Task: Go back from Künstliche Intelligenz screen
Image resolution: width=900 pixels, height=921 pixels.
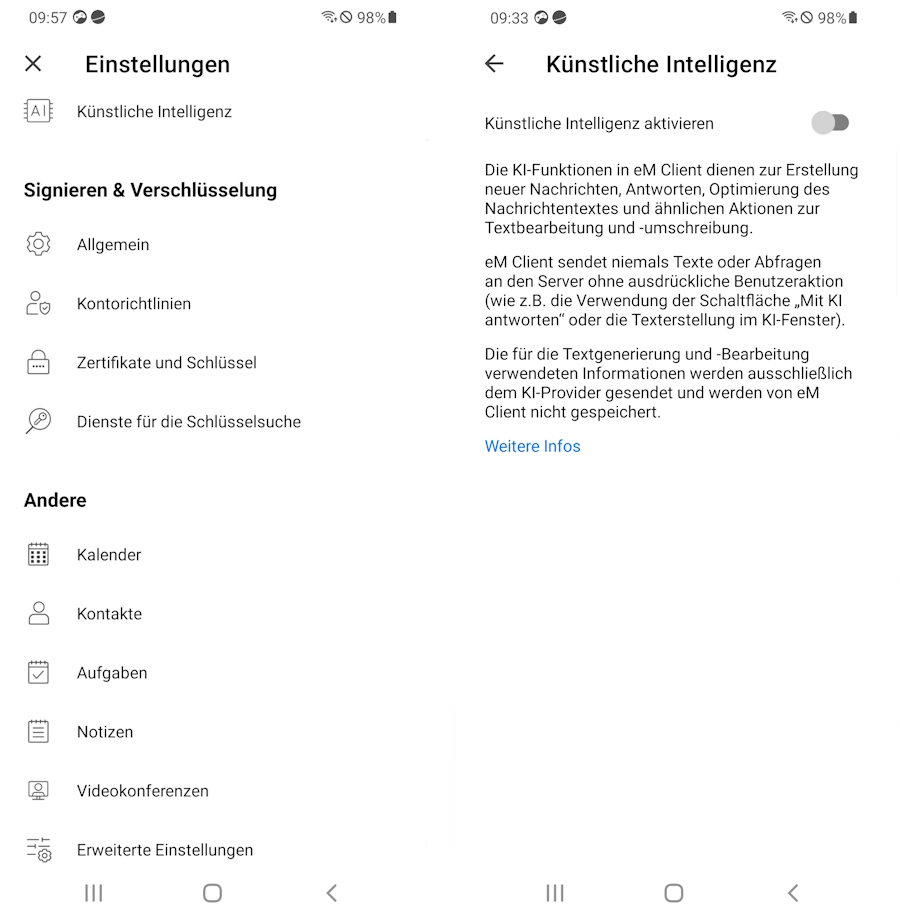Action: (494, 64)
